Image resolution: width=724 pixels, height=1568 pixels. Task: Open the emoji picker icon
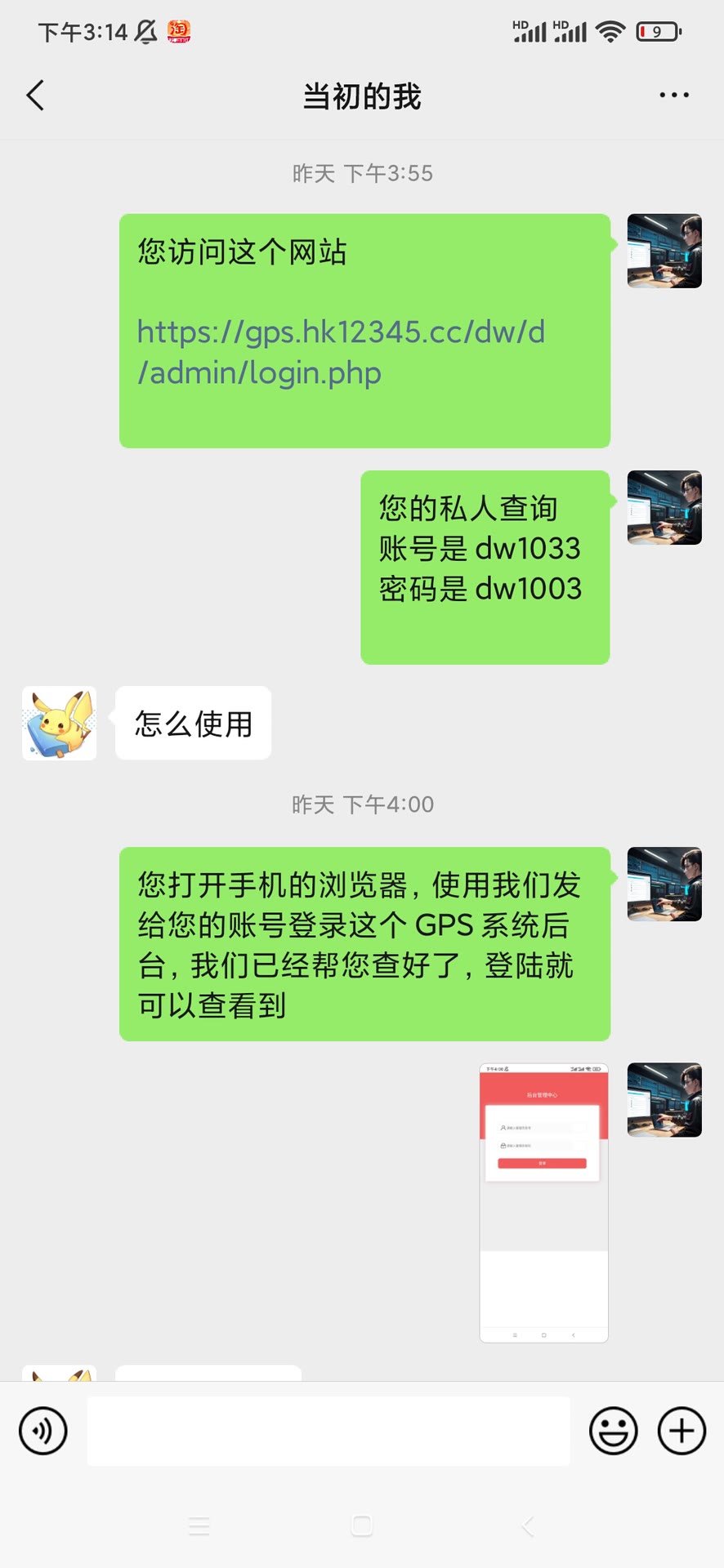(x=614, y=1431)
